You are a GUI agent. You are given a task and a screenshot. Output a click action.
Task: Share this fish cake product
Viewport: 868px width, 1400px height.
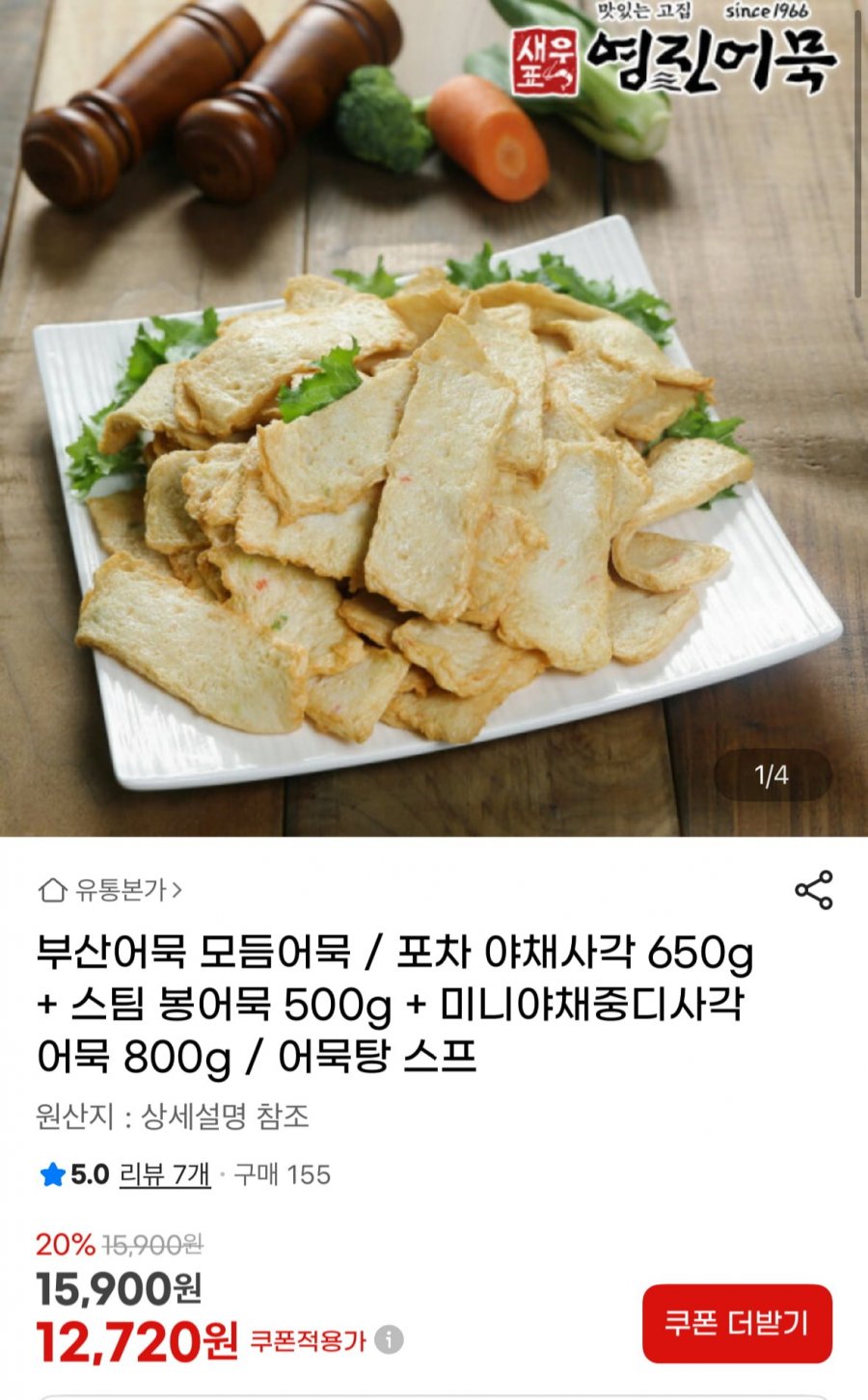[x=813, y=889]
